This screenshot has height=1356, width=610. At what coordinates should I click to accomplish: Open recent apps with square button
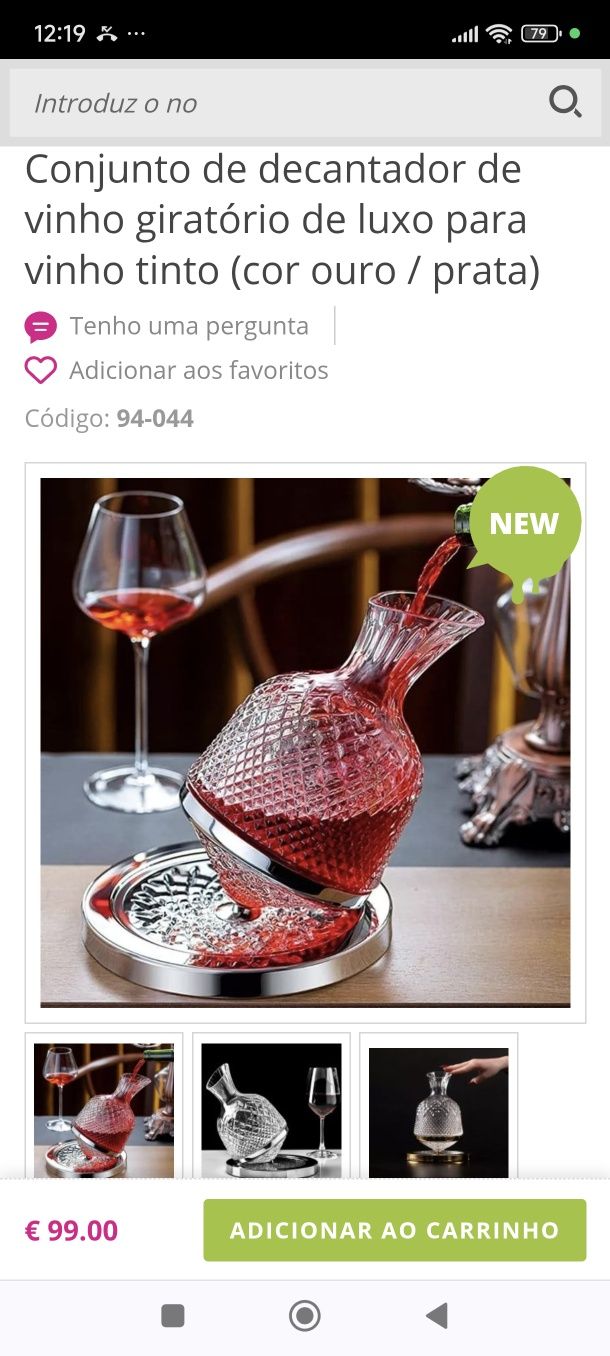[x=173, y=1316]
